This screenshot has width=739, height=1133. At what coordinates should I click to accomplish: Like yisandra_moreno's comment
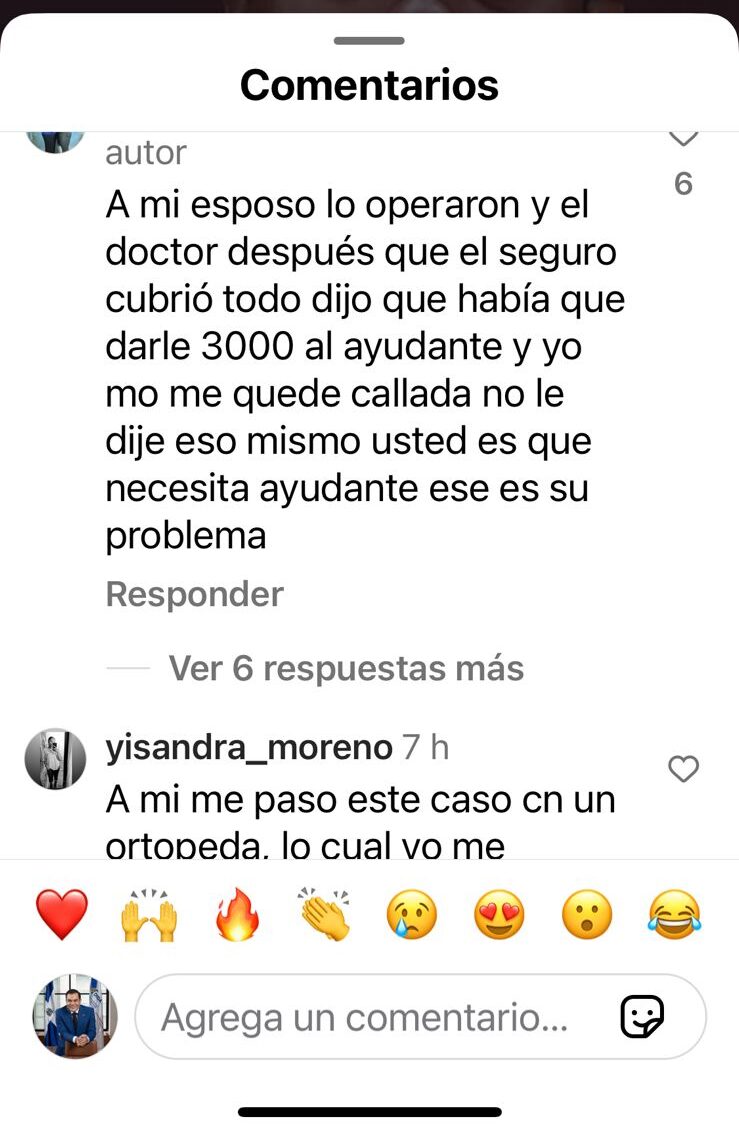tap(683, 769)
